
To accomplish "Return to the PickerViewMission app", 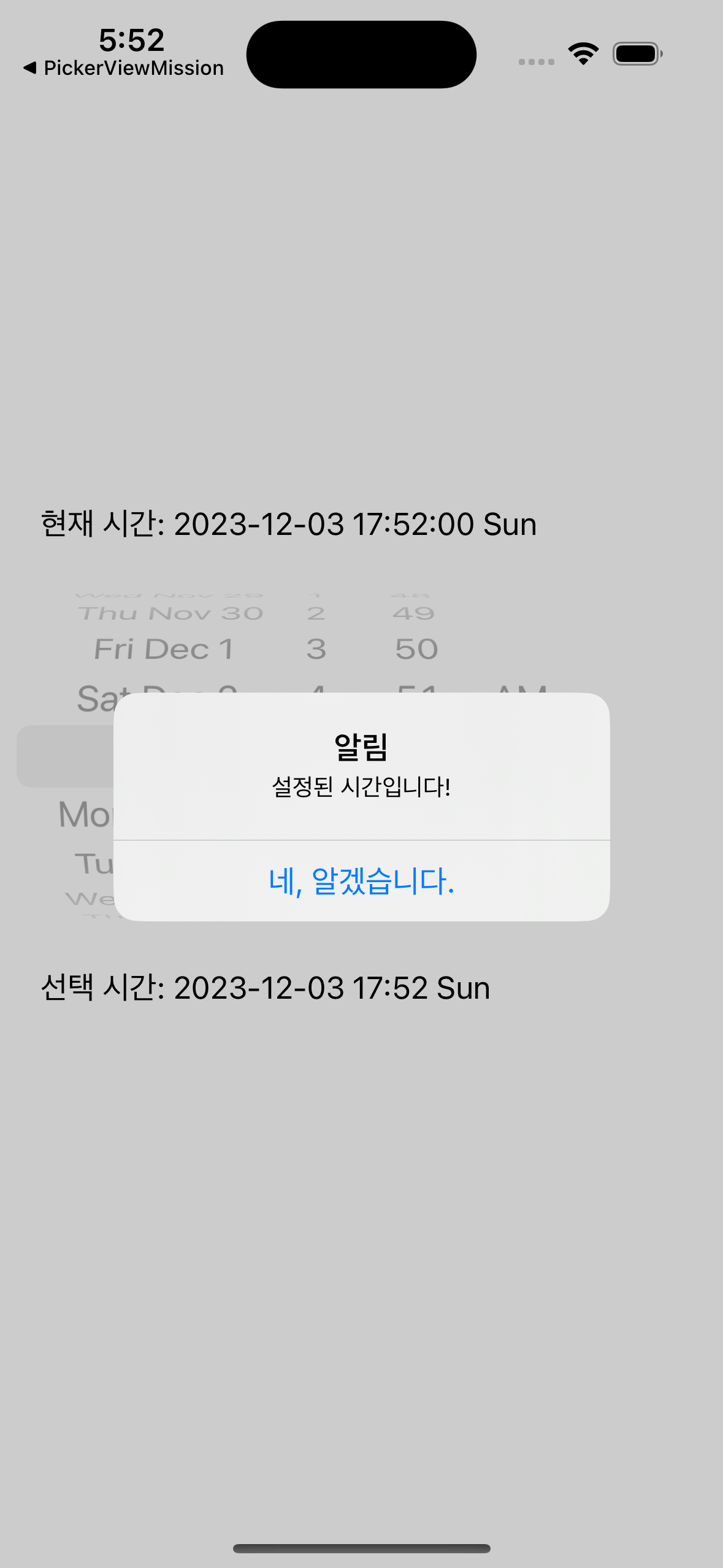I will coord(123,68).
